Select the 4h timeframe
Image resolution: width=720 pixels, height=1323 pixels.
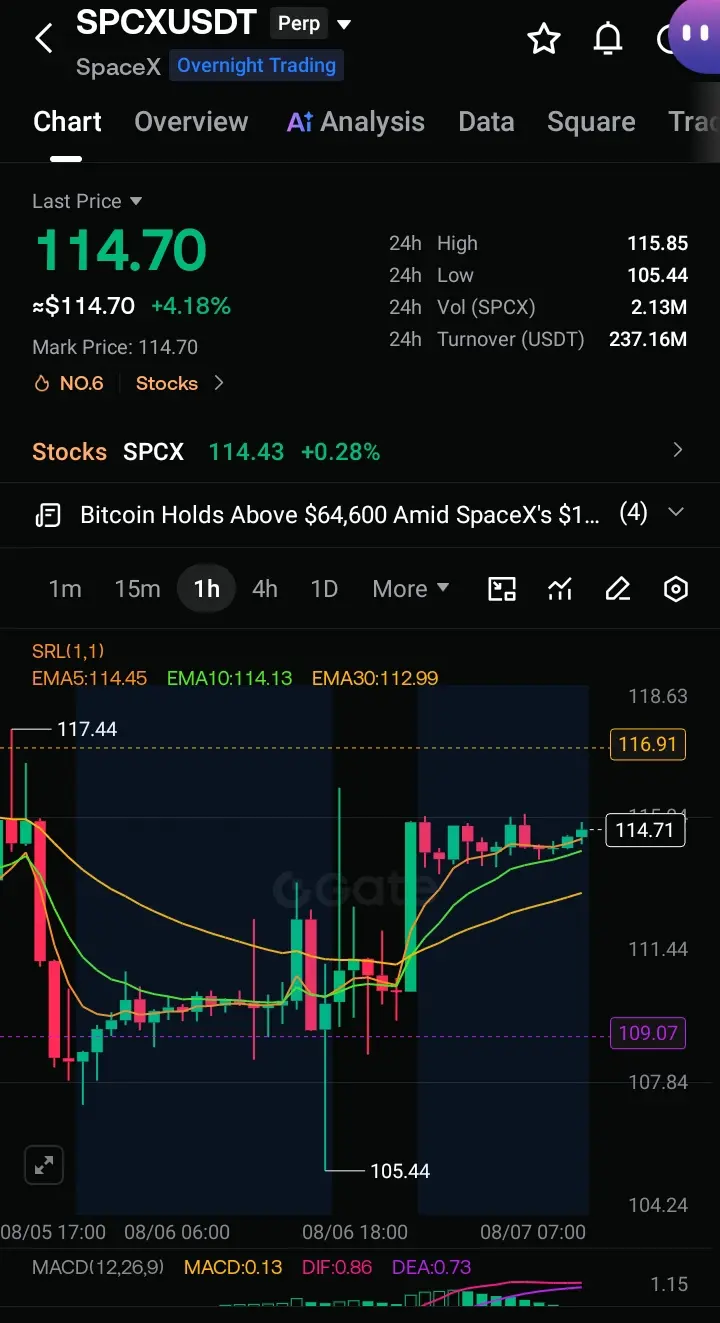(x=264, y=589)
